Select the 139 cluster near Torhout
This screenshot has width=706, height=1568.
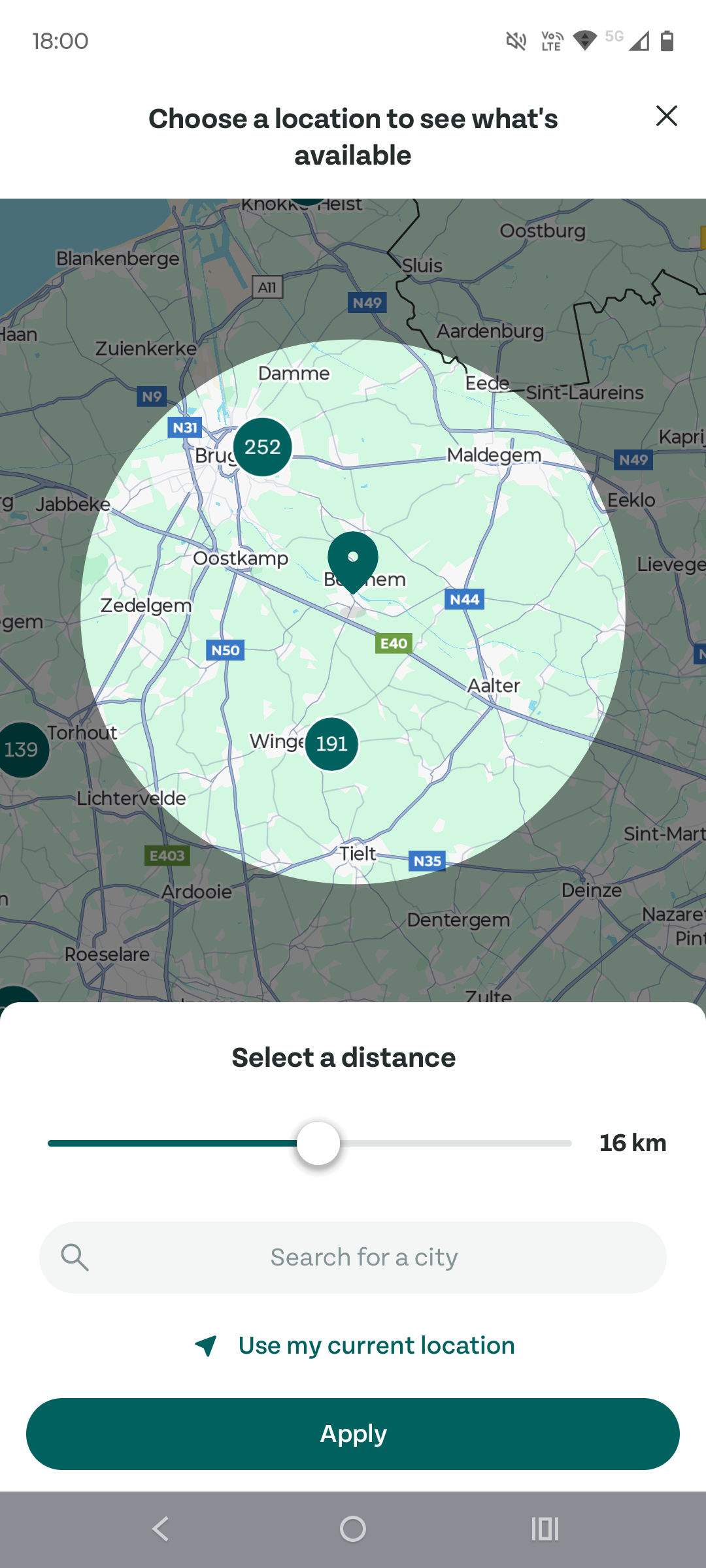(x=21, y=749)
